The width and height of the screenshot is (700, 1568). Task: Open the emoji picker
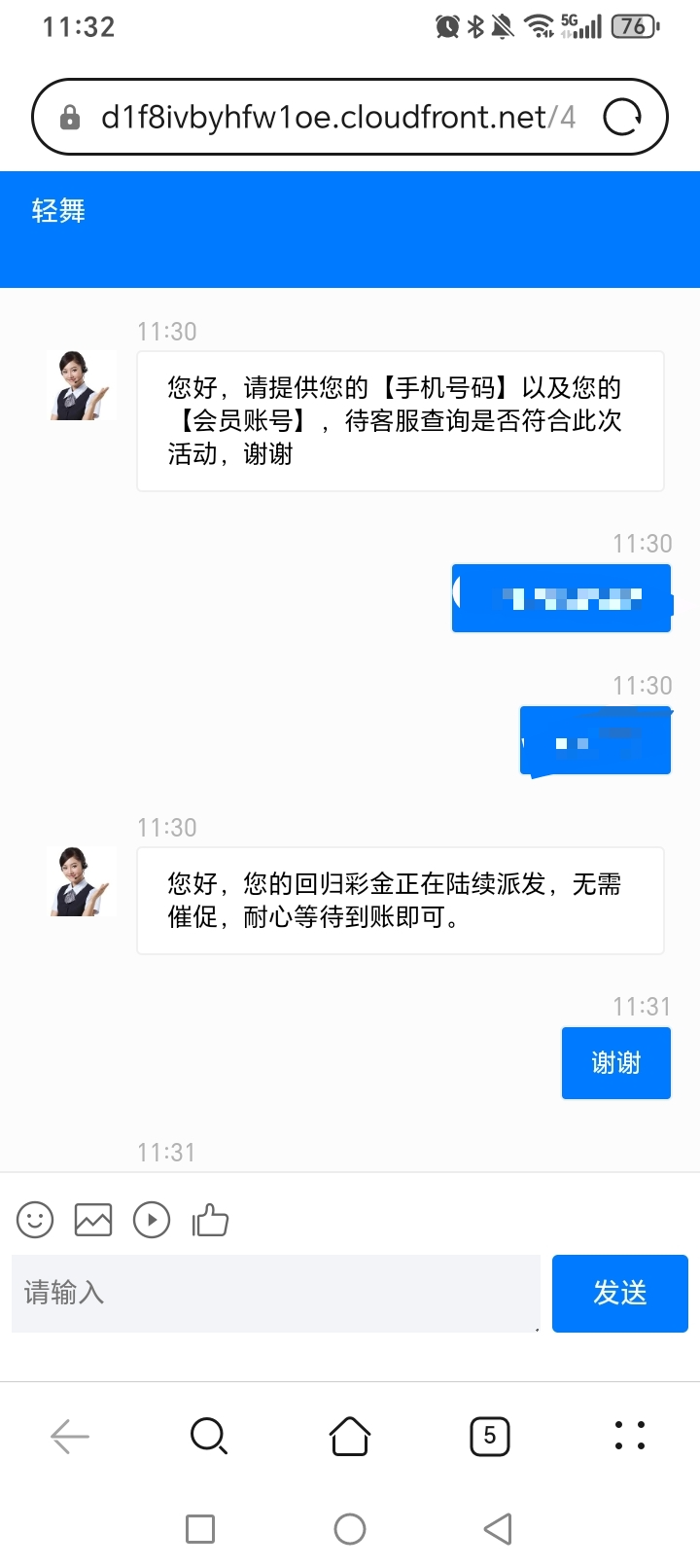pos(35,1220)
